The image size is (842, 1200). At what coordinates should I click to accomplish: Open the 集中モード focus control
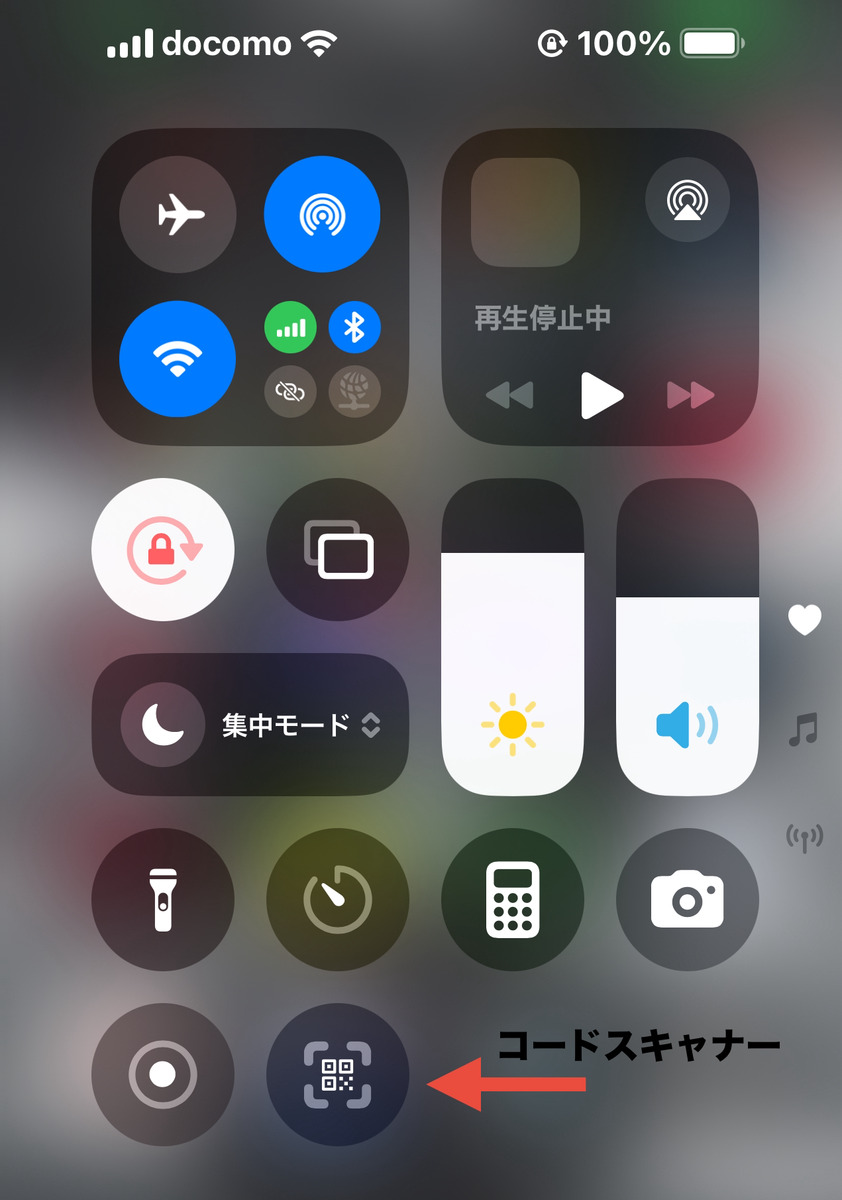tap(250, 725)
